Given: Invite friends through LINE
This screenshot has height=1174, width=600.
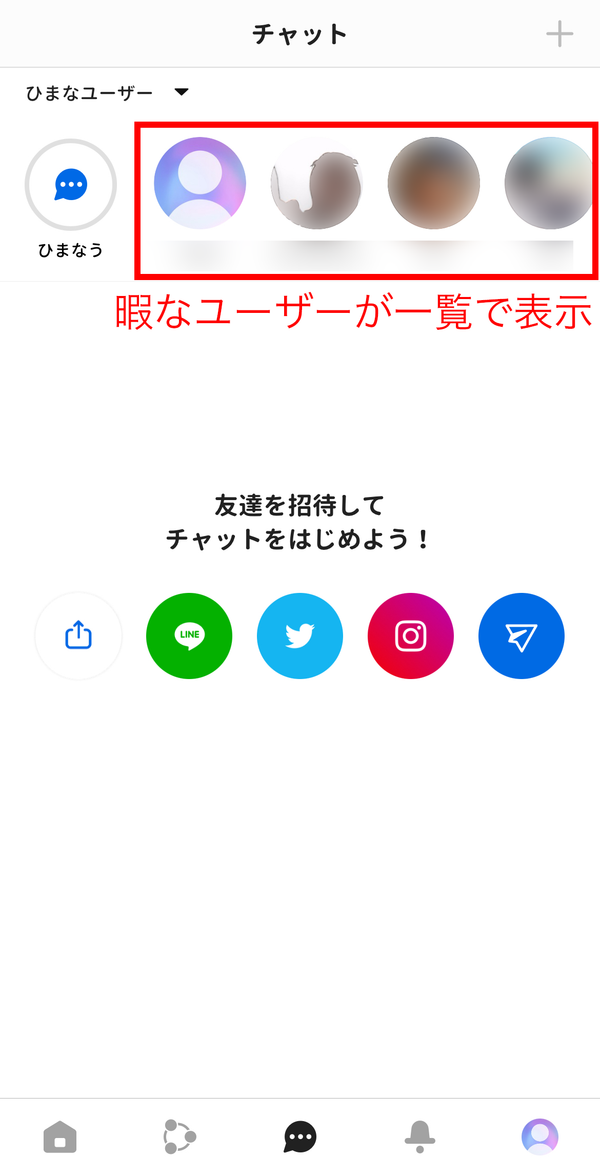Looking at the screenshot, I should tap(190, 636).
